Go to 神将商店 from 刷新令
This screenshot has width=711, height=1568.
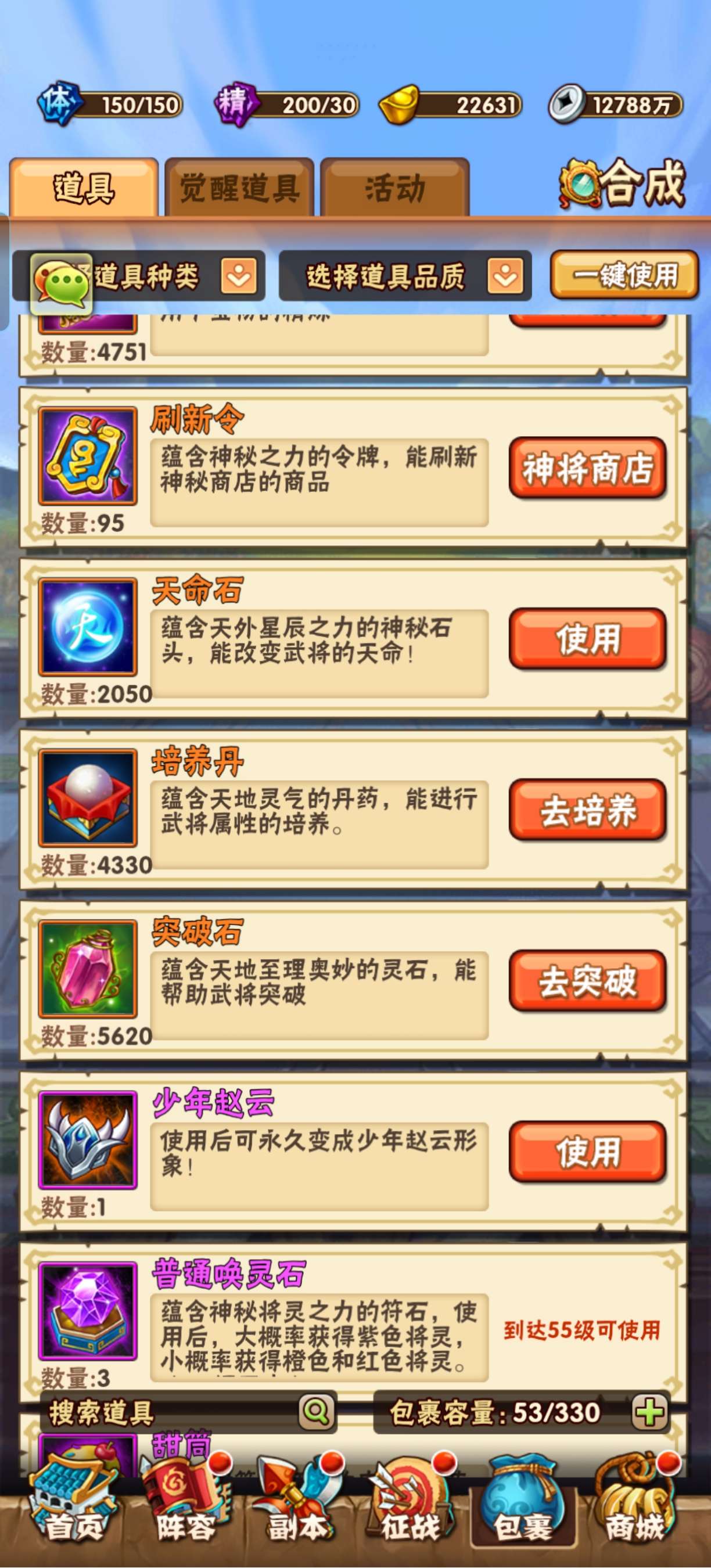coord(587,468)
